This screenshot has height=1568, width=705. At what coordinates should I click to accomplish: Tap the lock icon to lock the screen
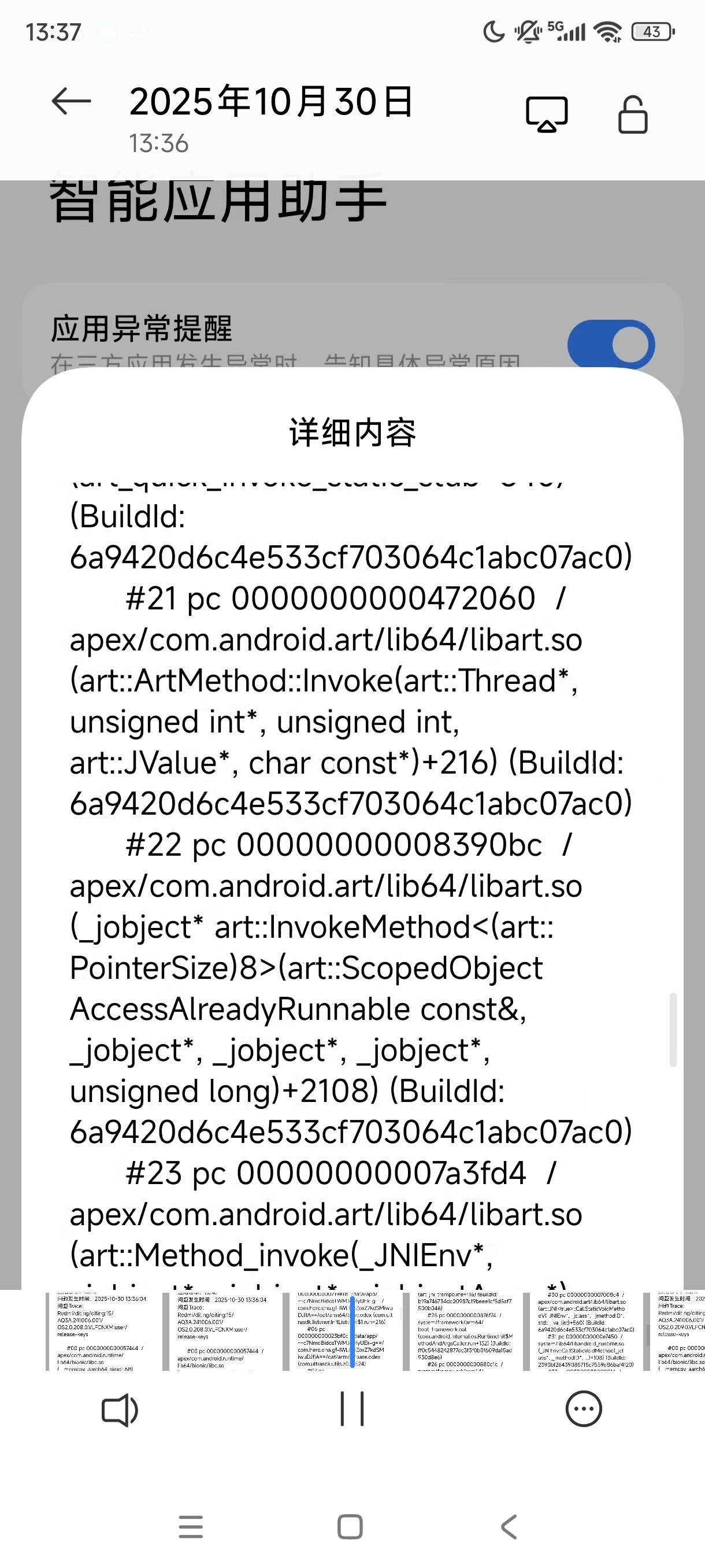click(633, 114)
